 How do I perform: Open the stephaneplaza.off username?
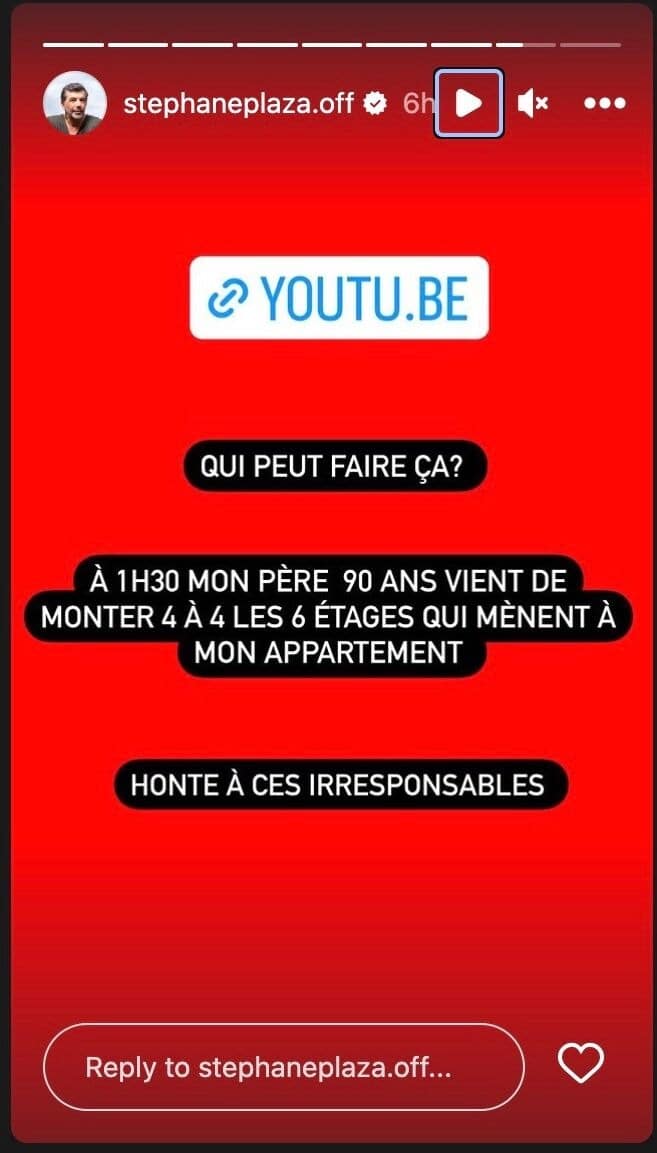point(238,103)
